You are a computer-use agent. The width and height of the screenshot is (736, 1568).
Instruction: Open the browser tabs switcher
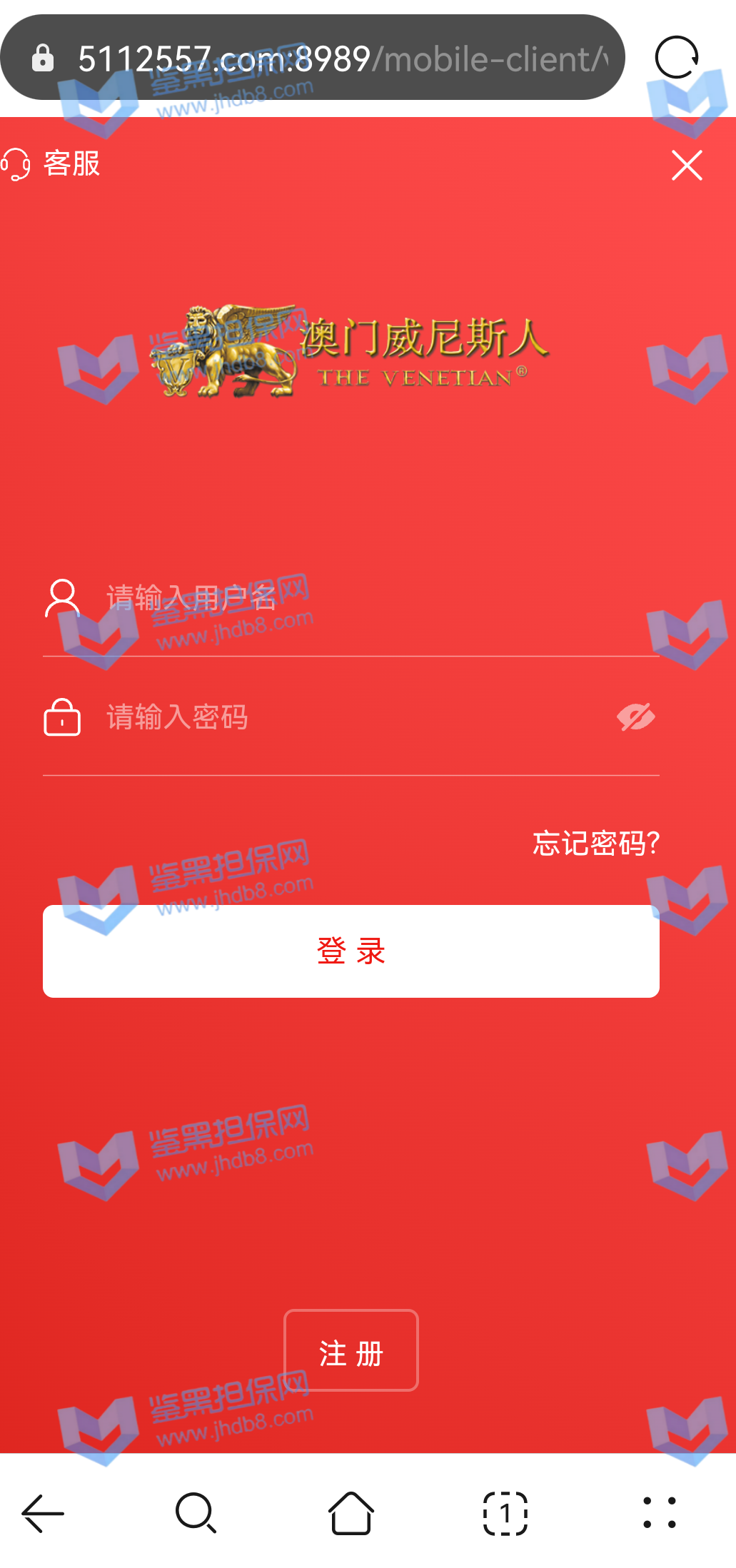[505, 1513]
